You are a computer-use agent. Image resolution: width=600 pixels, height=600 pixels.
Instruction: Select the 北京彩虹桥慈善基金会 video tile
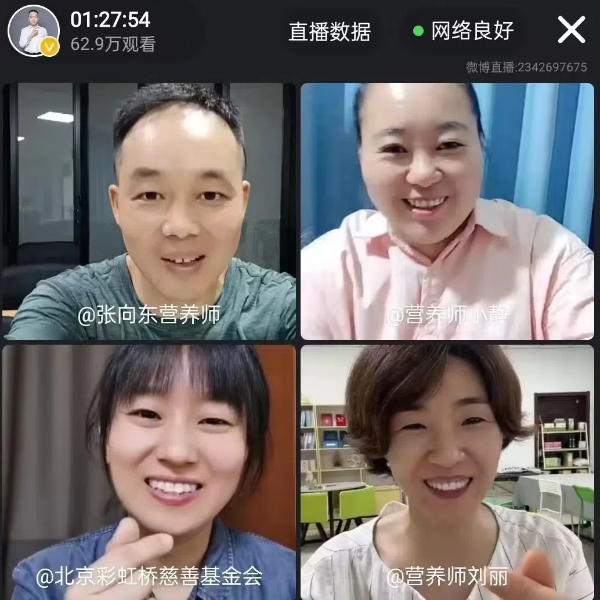pos(150,472)
